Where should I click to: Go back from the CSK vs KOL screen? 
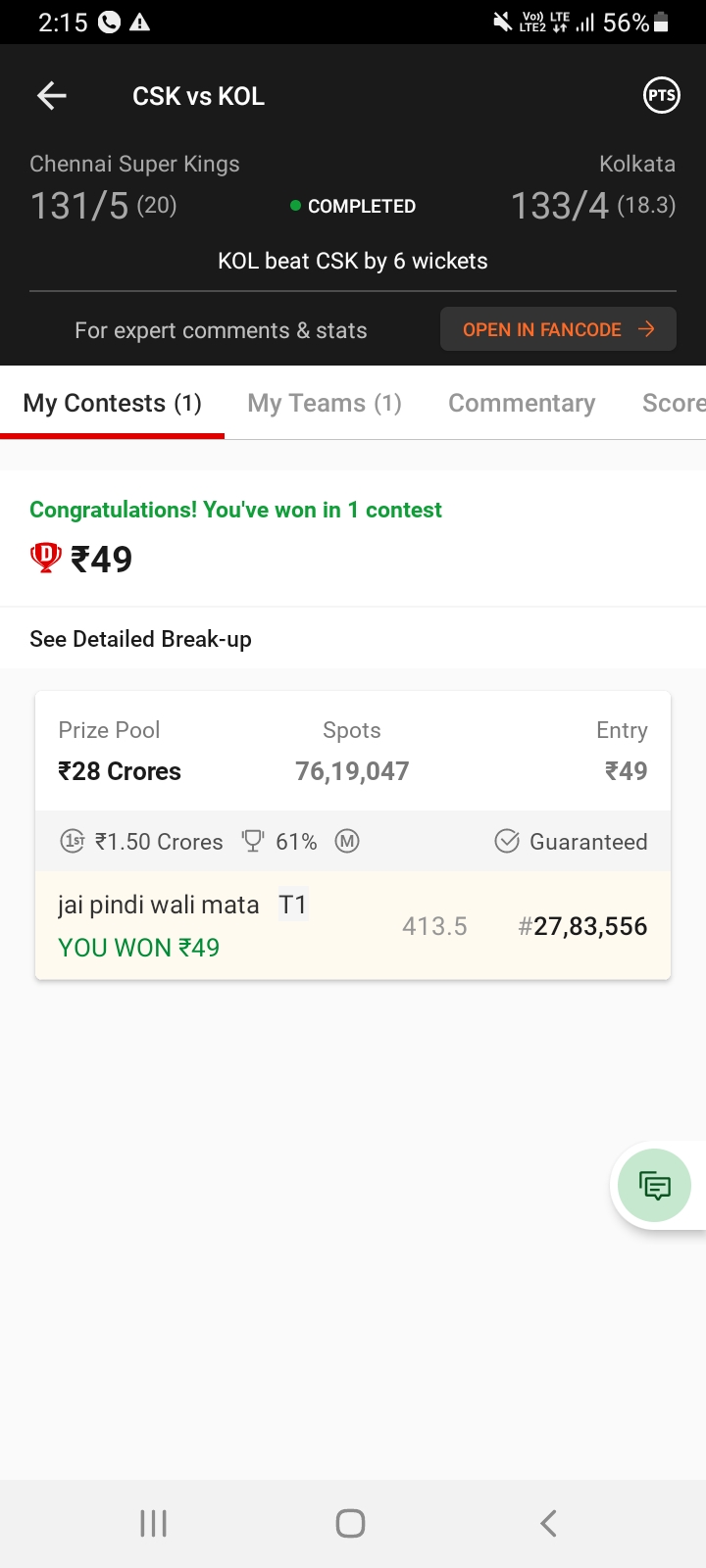tap(52, 95)
